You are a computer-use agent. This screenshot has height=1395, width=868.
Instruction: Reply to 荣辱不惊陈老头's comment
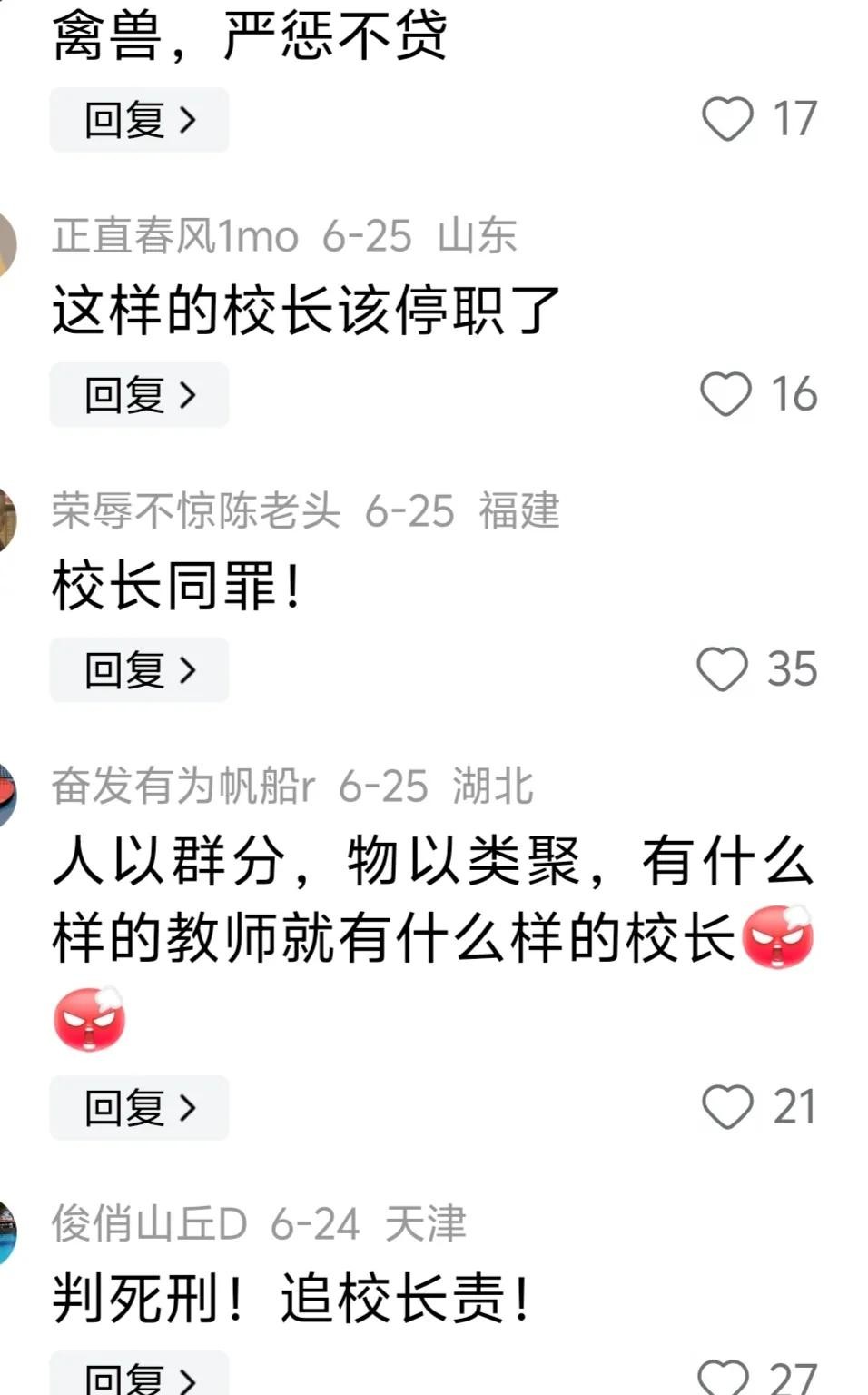click(139, 670)
